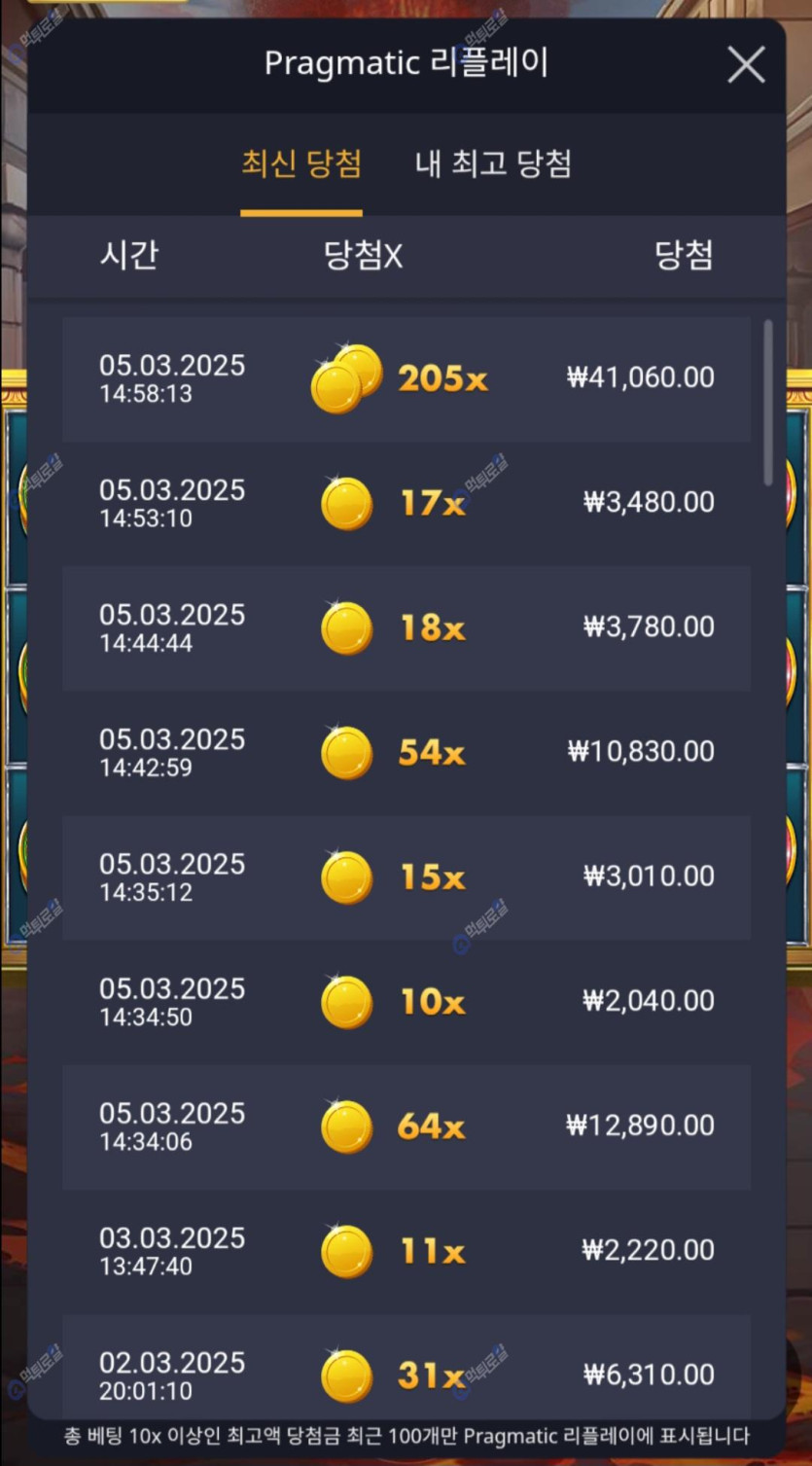
Task: Switch to the 내 최고 당첨 tab
Action: click(x=493, y=163)
